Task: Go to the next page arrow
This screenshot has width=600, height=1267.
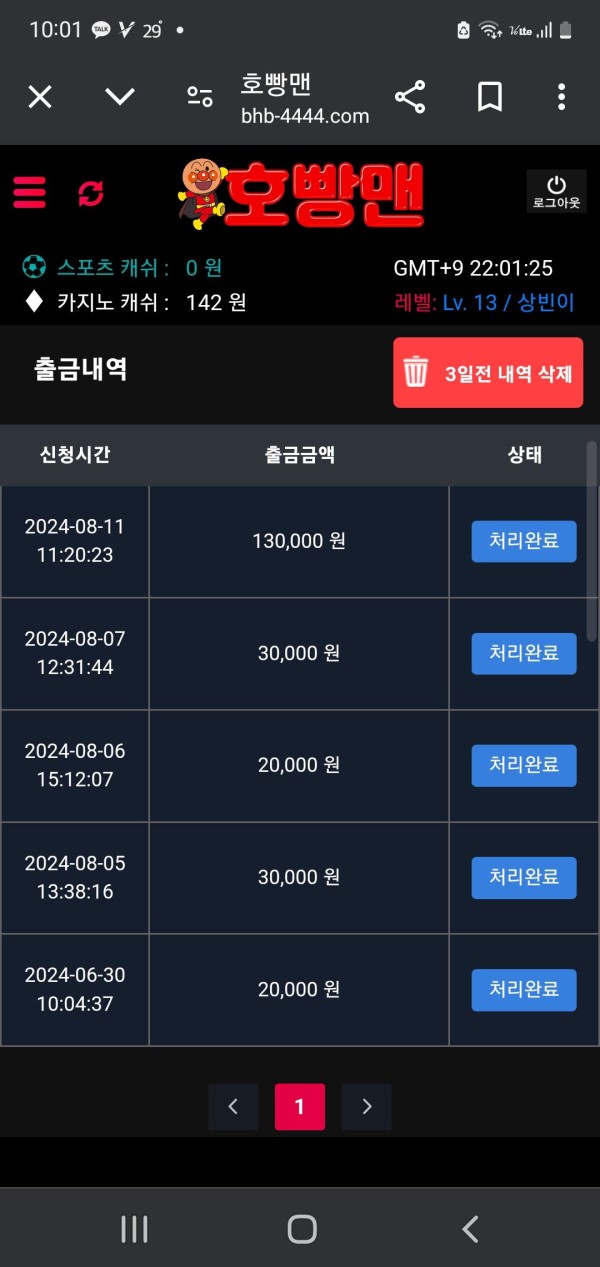Action: tap(366, 1106)
